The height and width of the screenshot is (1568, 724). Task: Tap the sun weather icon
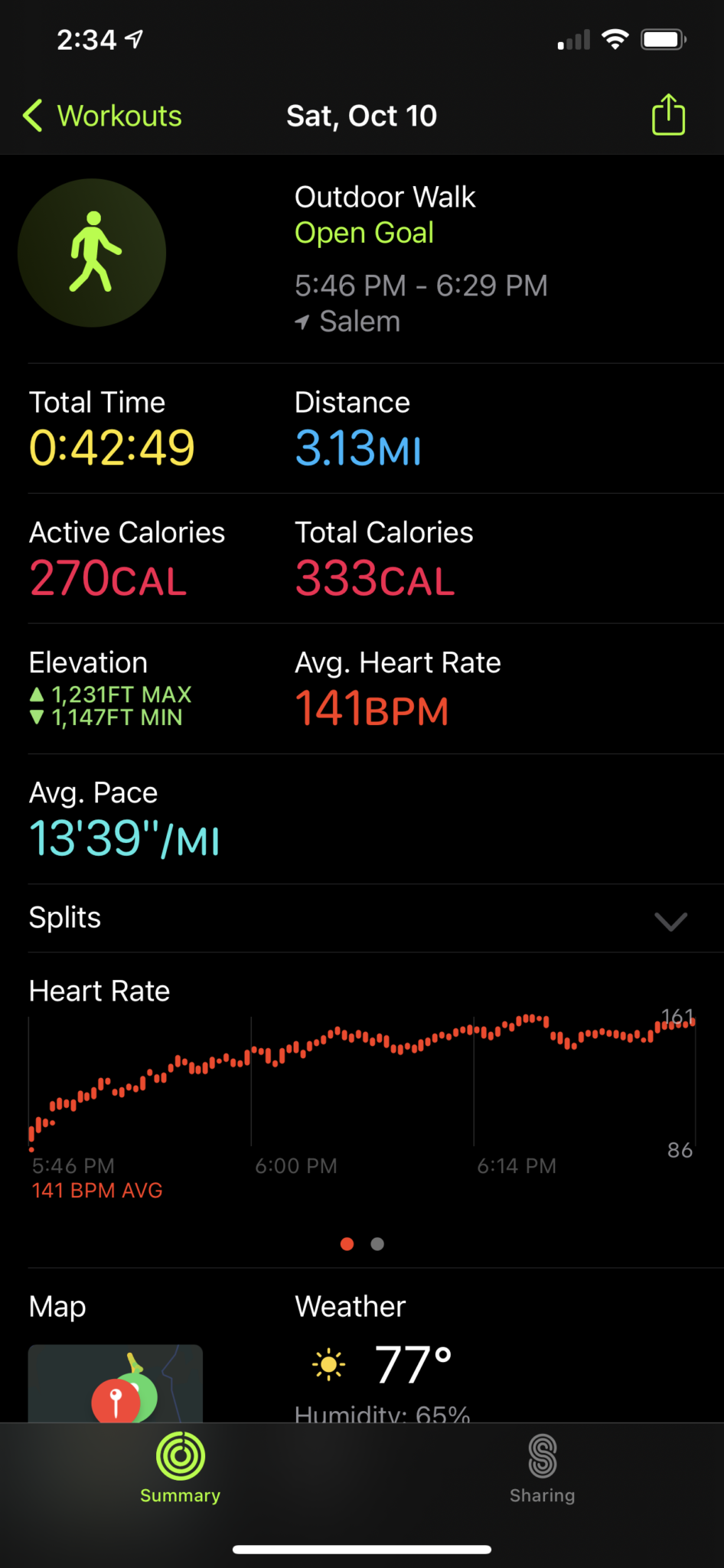pos(327,1363)
